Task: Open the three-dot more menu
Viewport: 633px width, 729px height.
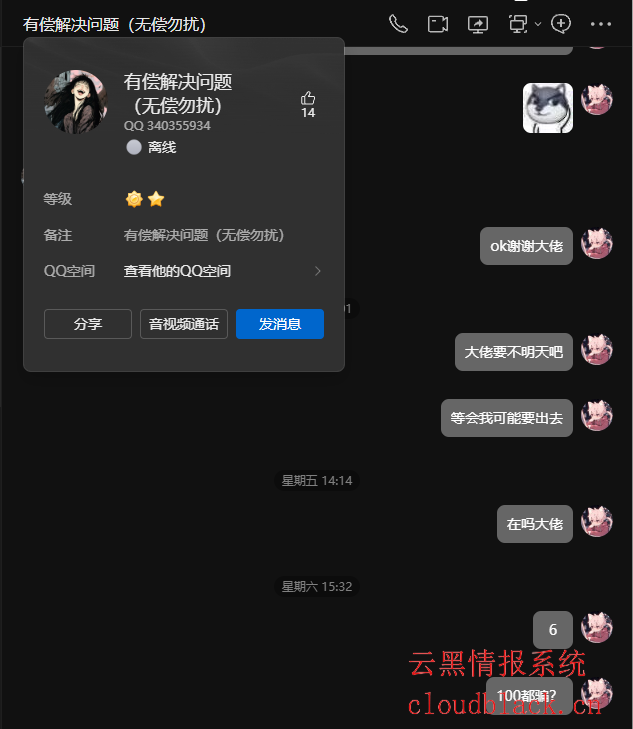Action: 600,24
